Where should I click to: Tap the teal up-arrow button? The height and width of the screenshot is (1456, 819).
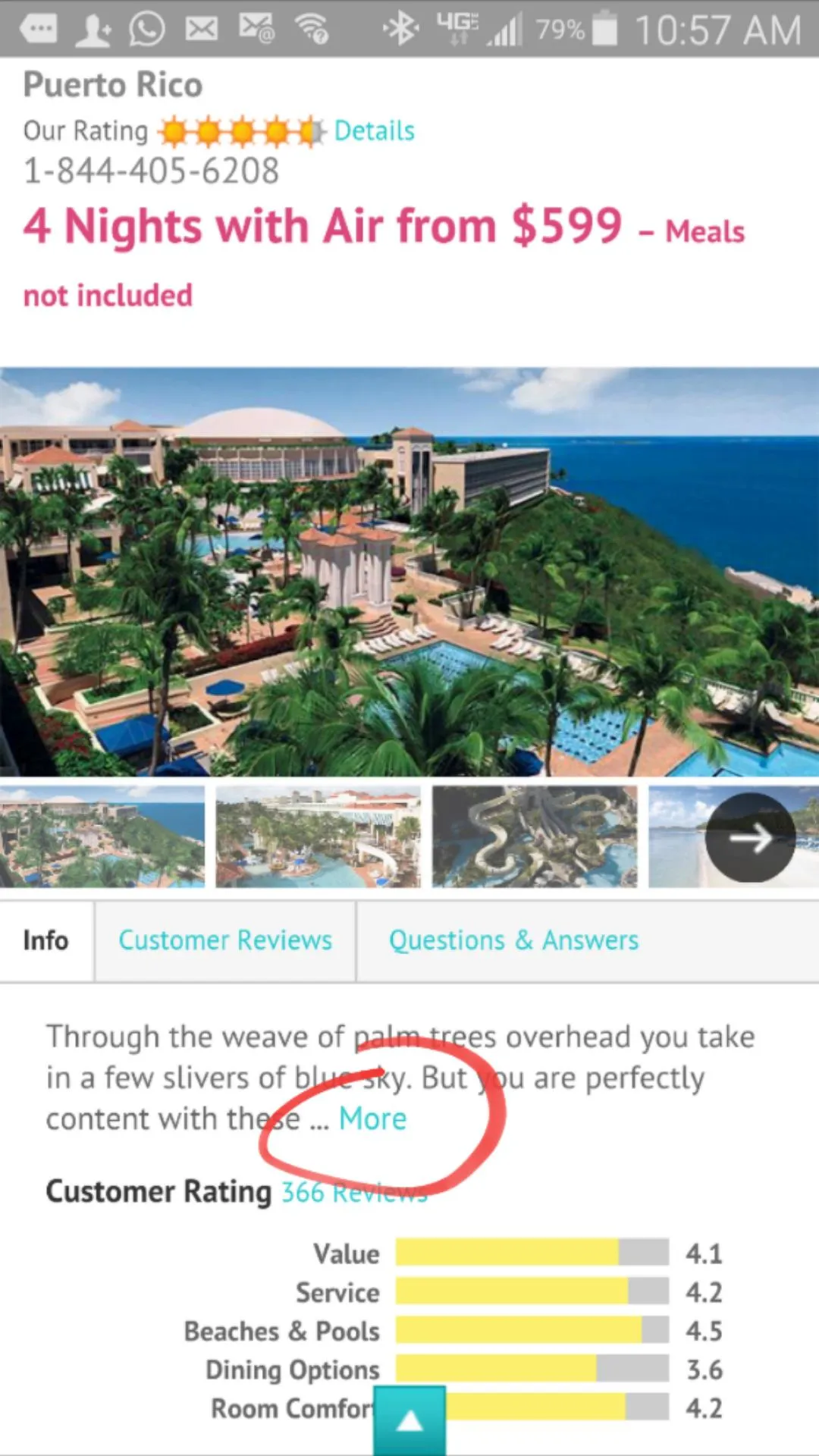(409, 1420)
